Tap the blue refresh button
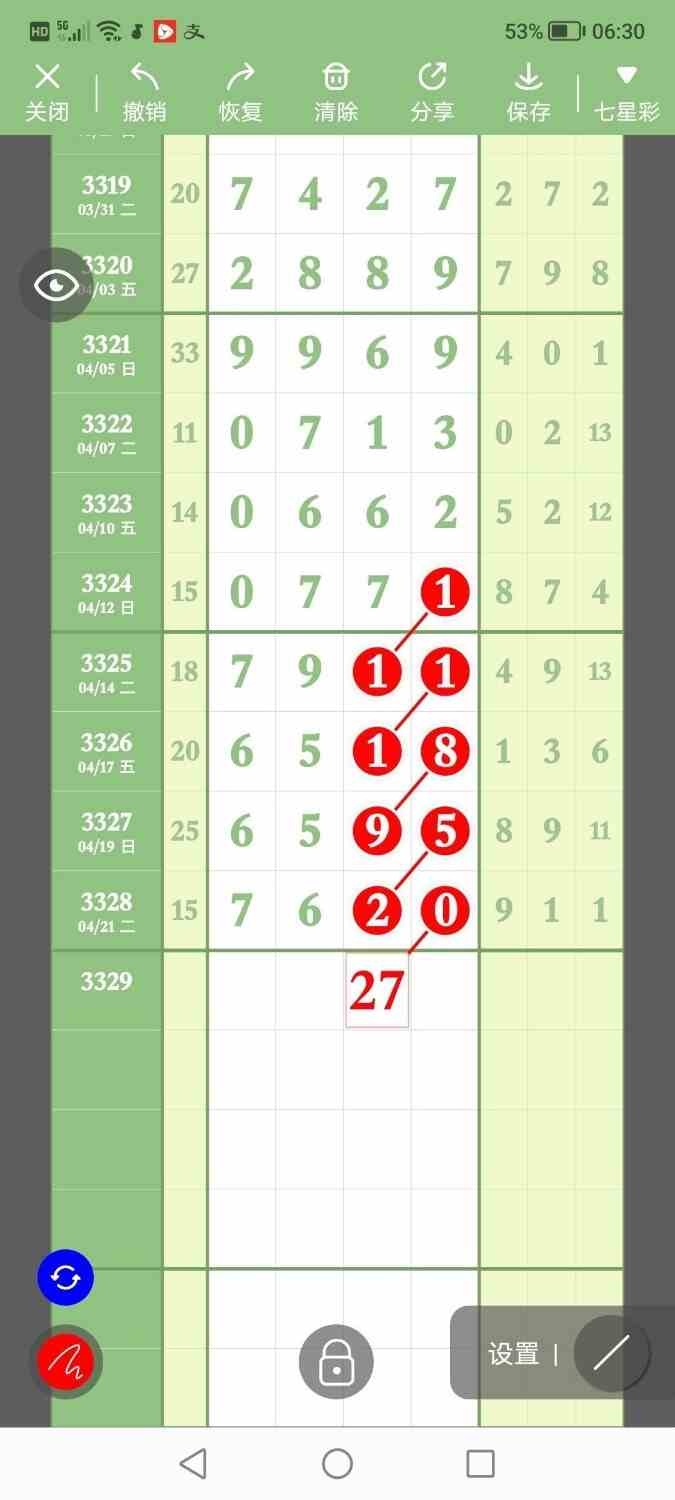 pyautogui.click(x=66, y=1277)
